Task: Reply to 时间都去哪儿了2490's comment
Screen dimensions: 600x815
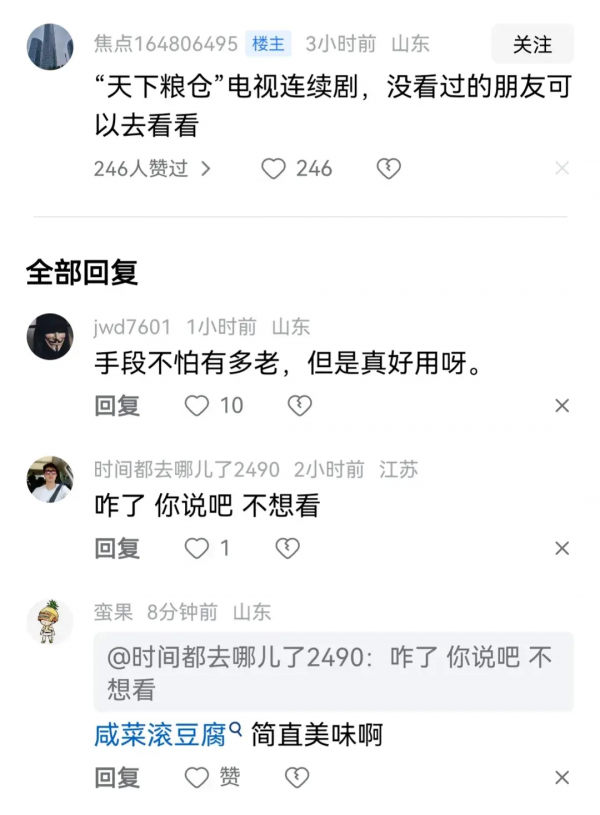Action: tap(117, 548)
